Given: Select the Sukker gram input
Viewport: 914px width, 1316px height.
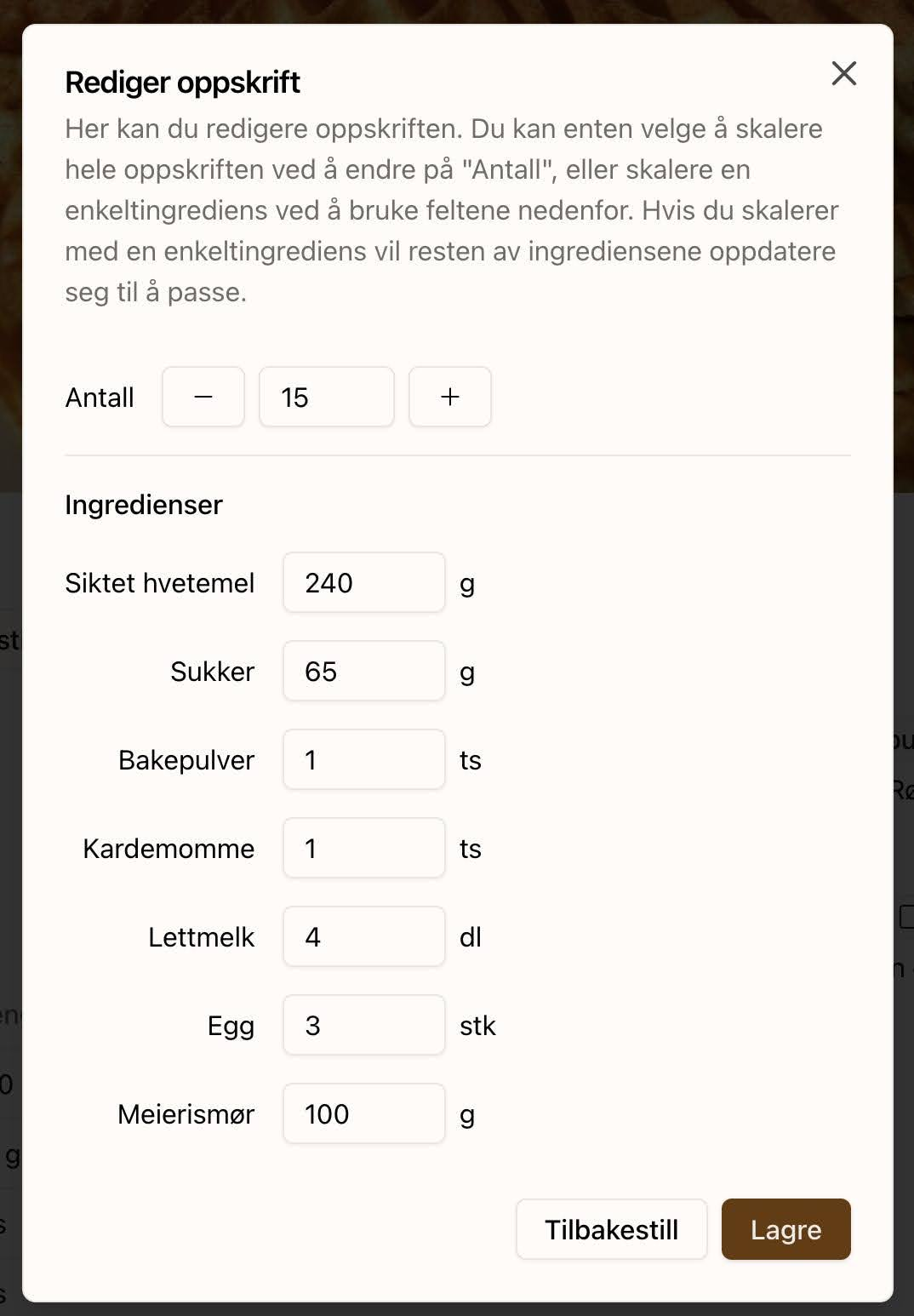Looking at the screenshot, I should [x=363, y=672].
